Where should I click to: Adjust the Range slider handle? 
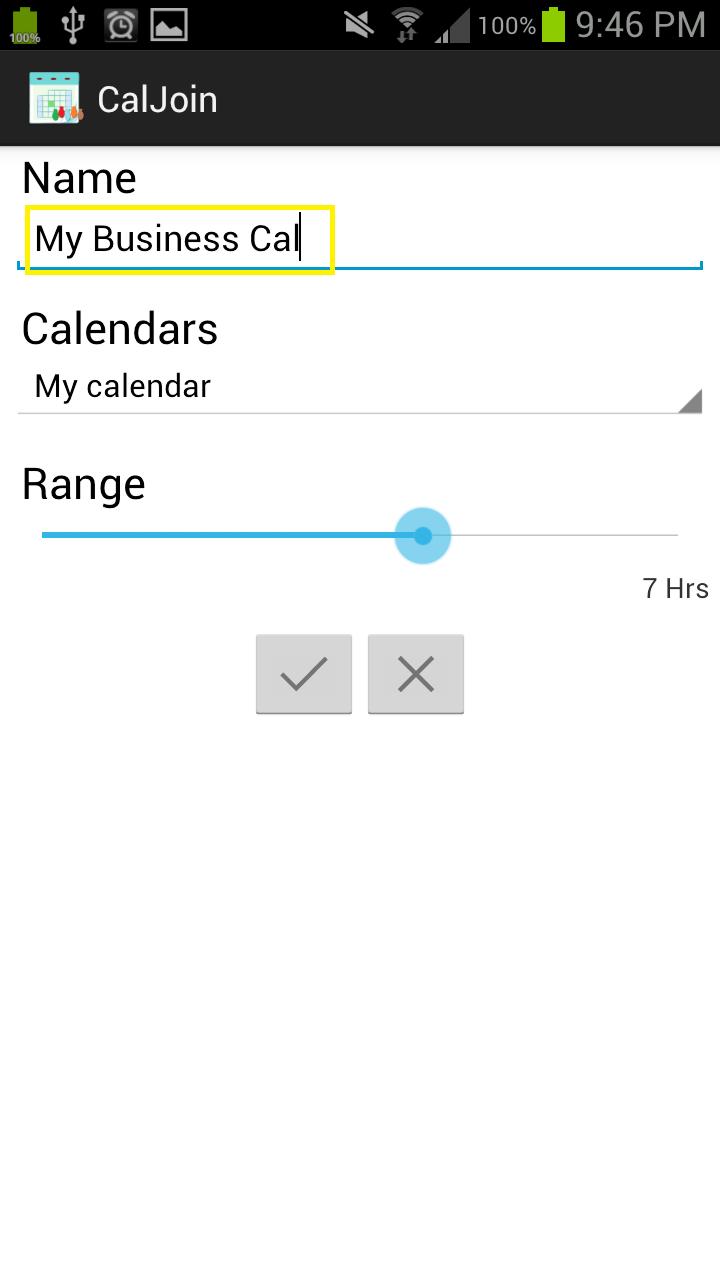(422, 535)
